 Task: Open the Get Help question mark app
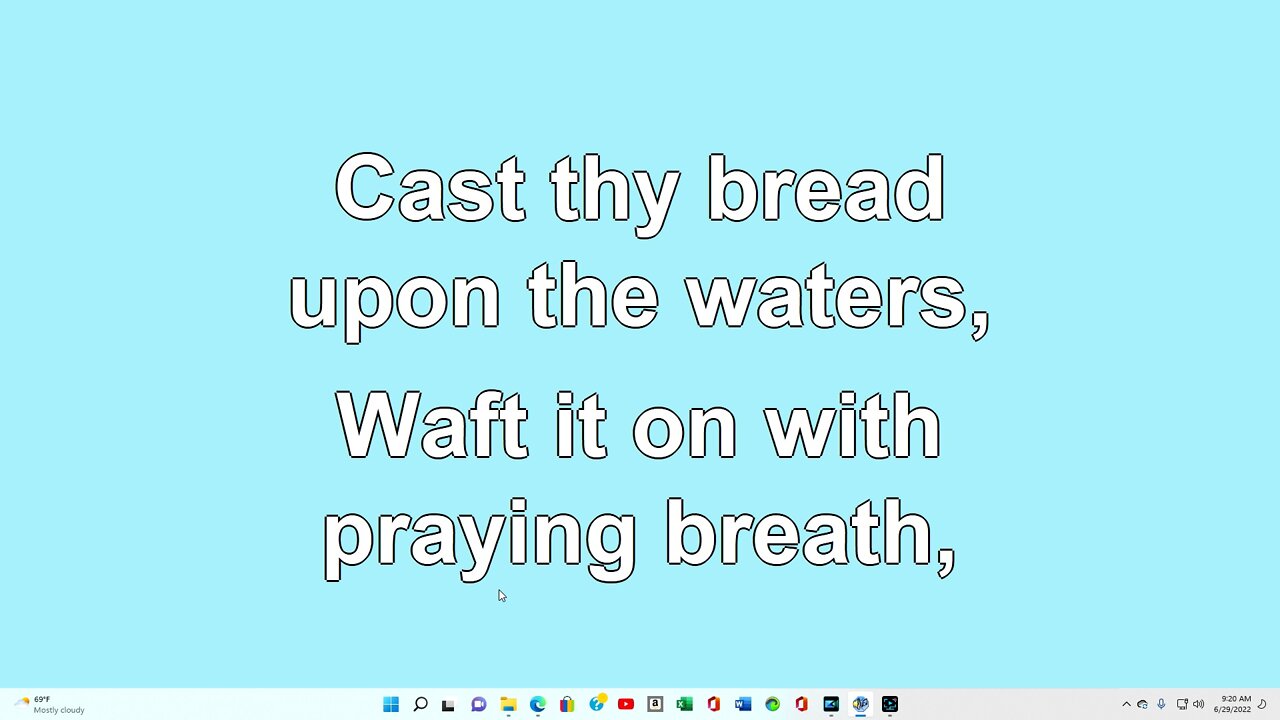point(597,704)
